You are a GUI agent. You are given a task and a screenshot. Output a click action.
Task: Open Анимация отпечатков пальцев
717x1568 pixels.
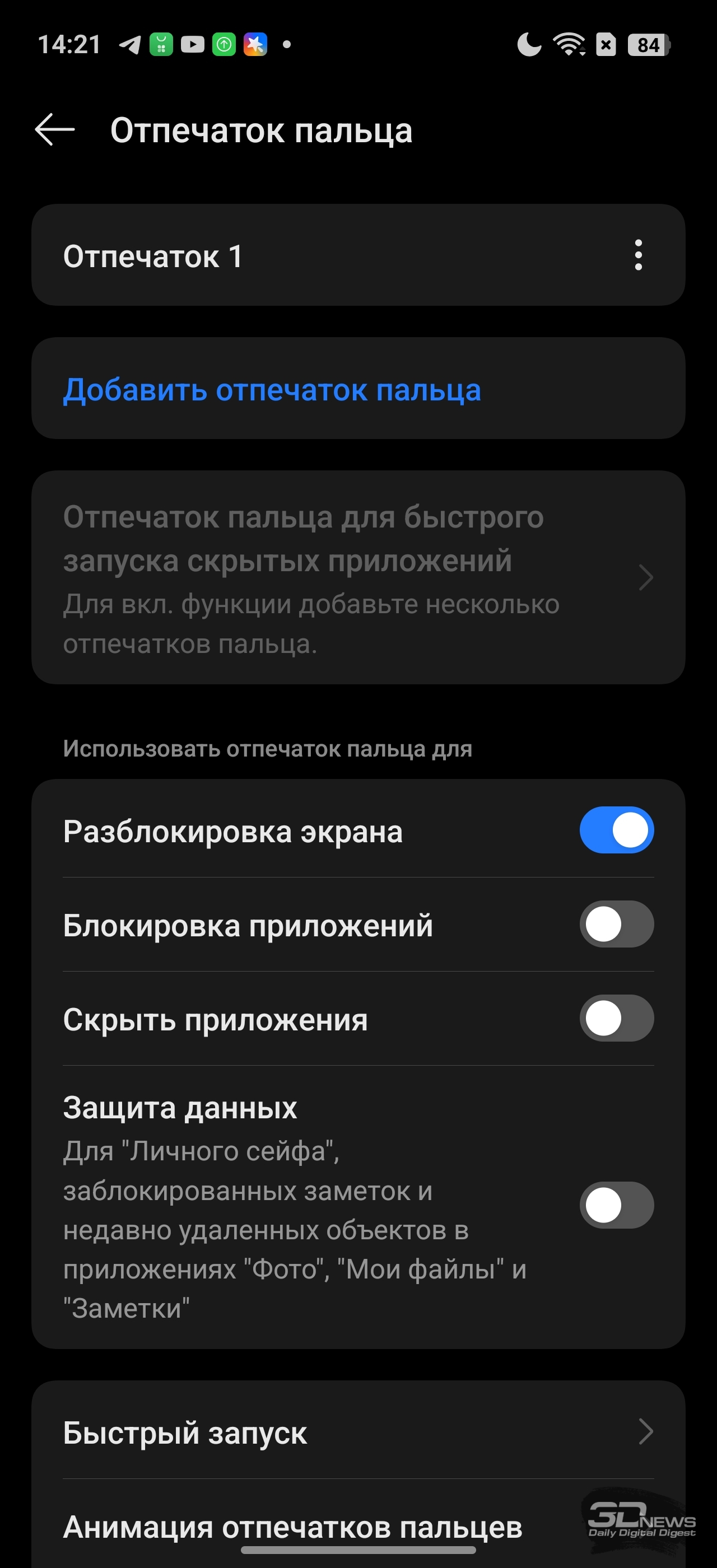pyautogui.click(x=292, y=1525)
